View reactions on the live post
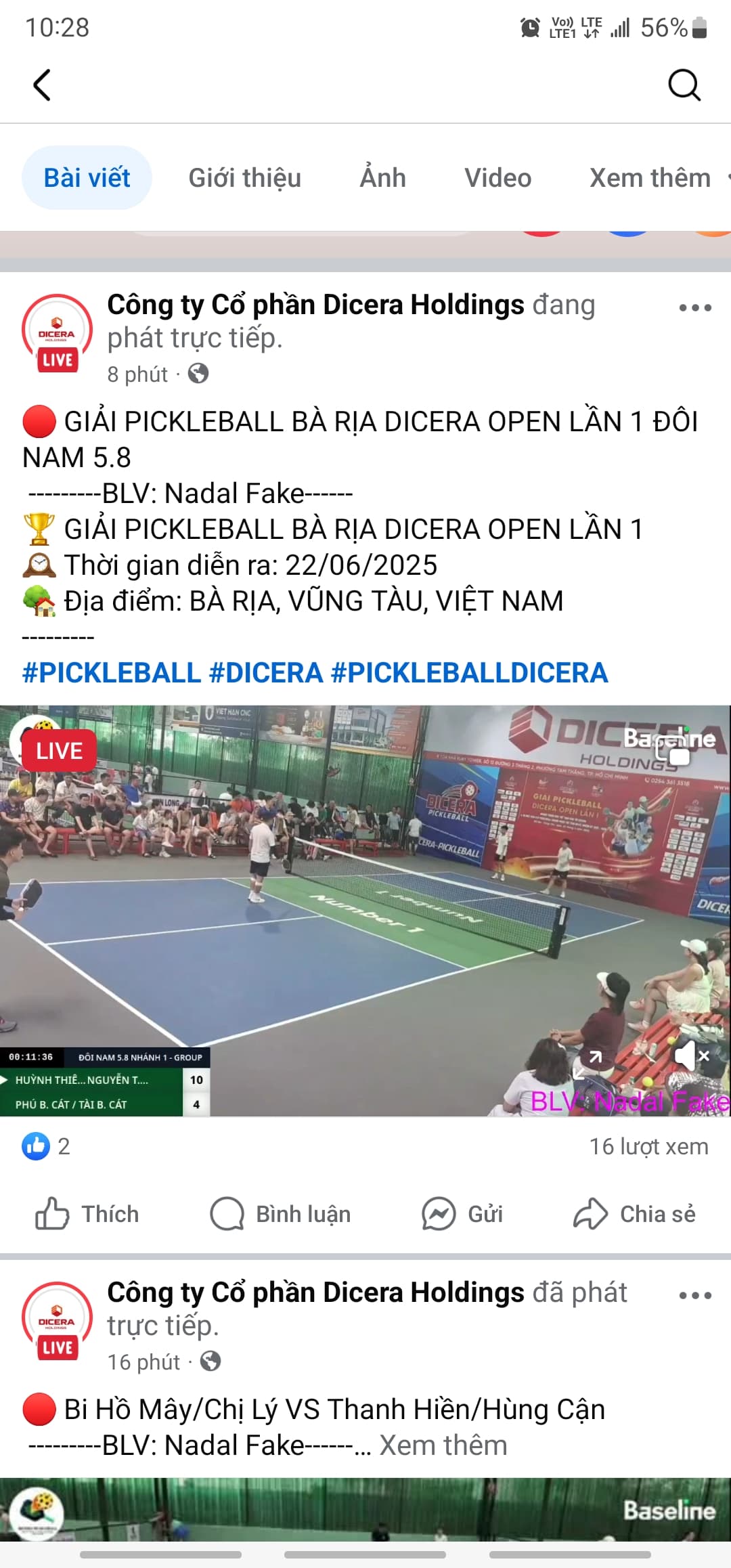The height and width of the screenshot is (1568, 731). [46, 1146]
